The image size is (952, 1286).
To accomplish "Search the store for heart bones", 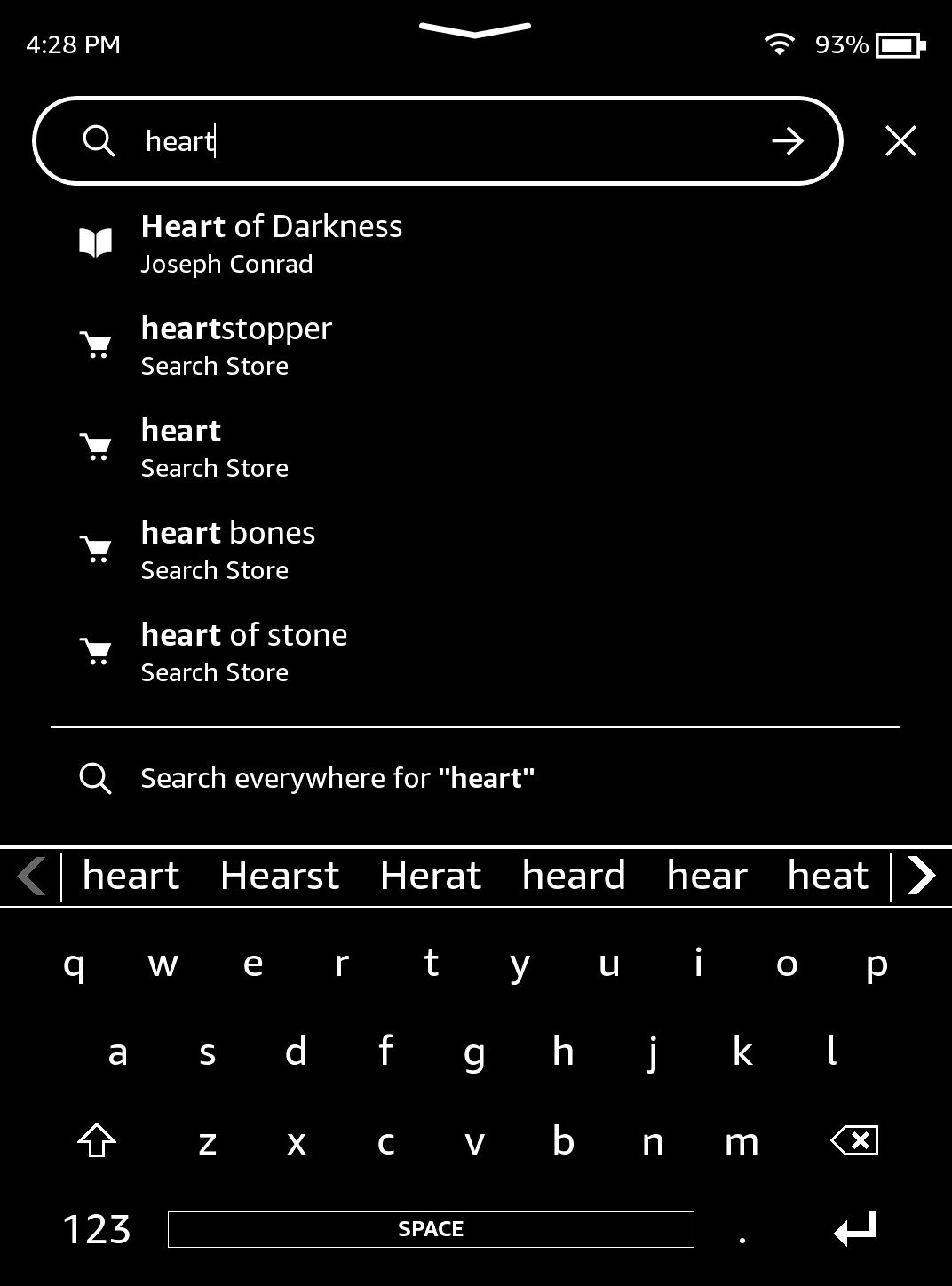I will (228, 550).
